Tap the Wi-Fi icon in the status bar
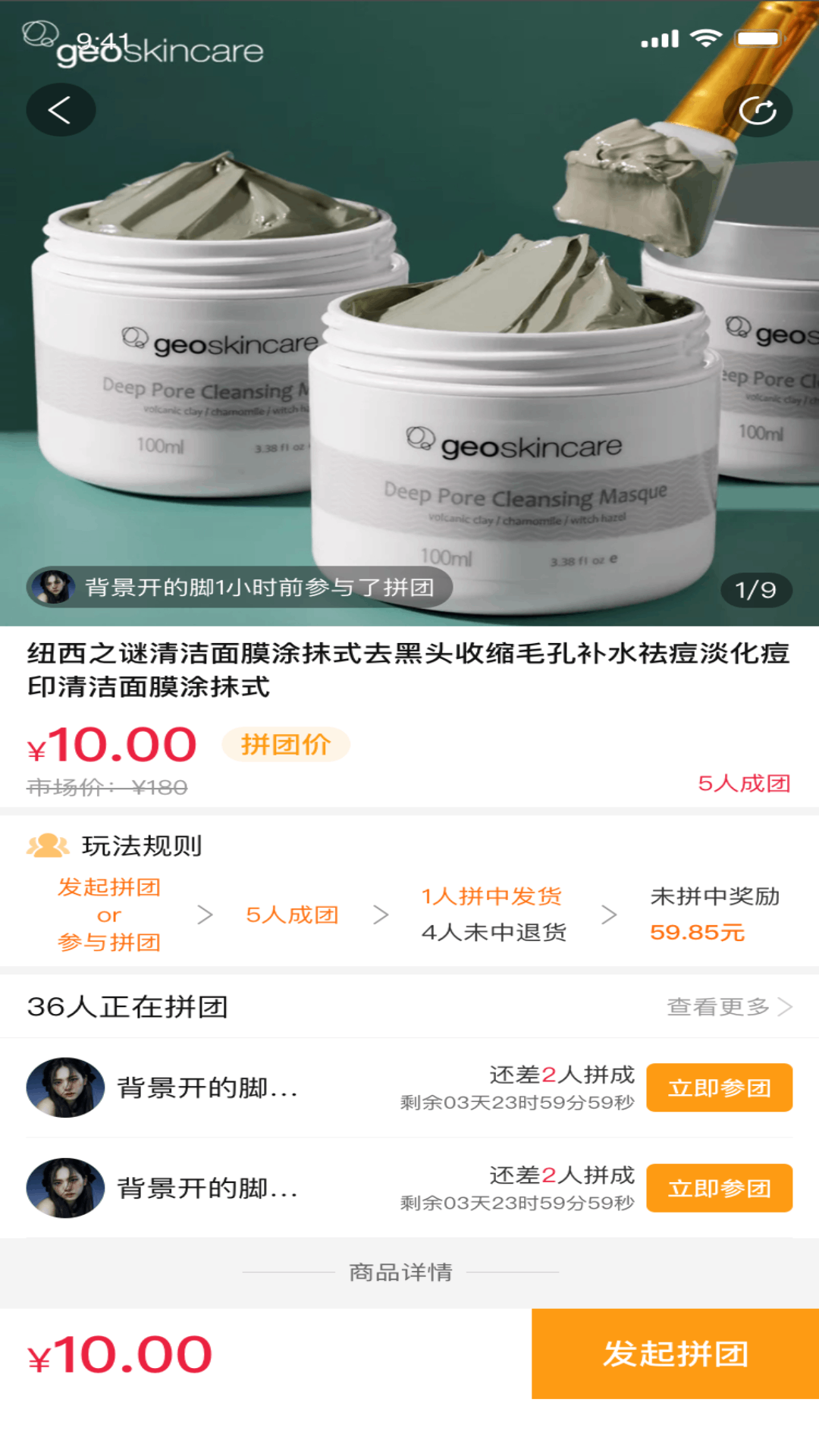Image resolution: width=819 pixels, height=1456 pixels. [706, 37]
